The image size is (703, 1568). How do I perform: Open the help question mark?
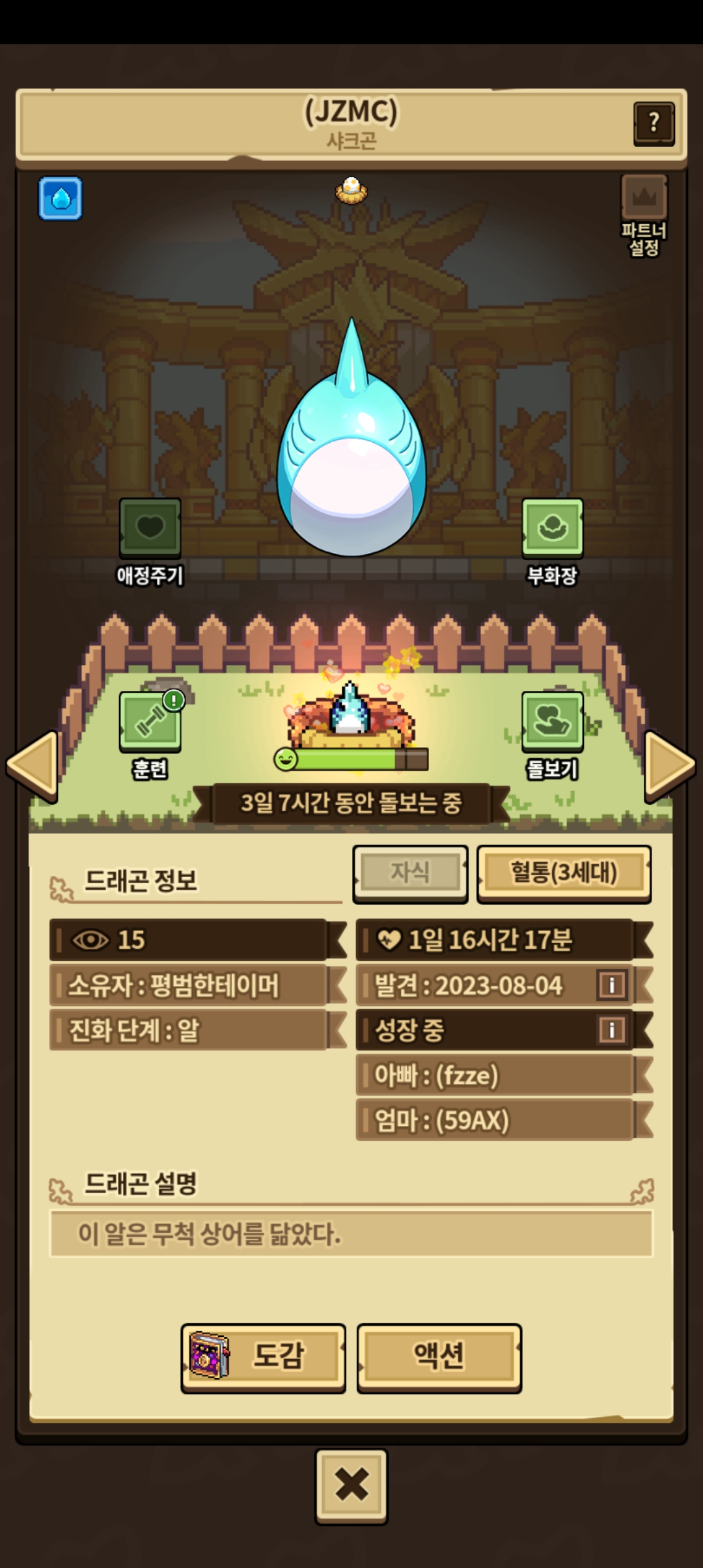tap(654, 123)
